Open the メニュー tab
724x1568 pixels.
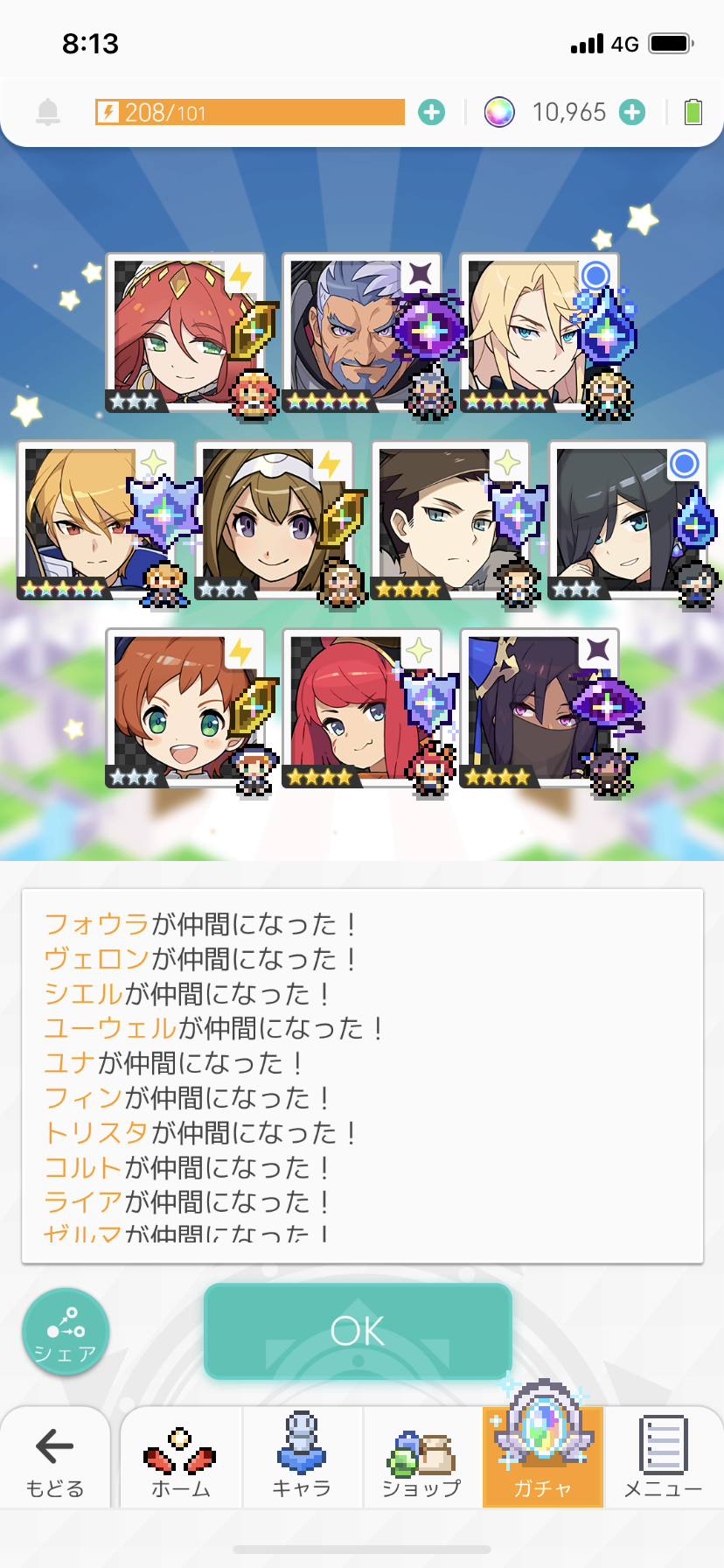click(x=663, y=1459)
